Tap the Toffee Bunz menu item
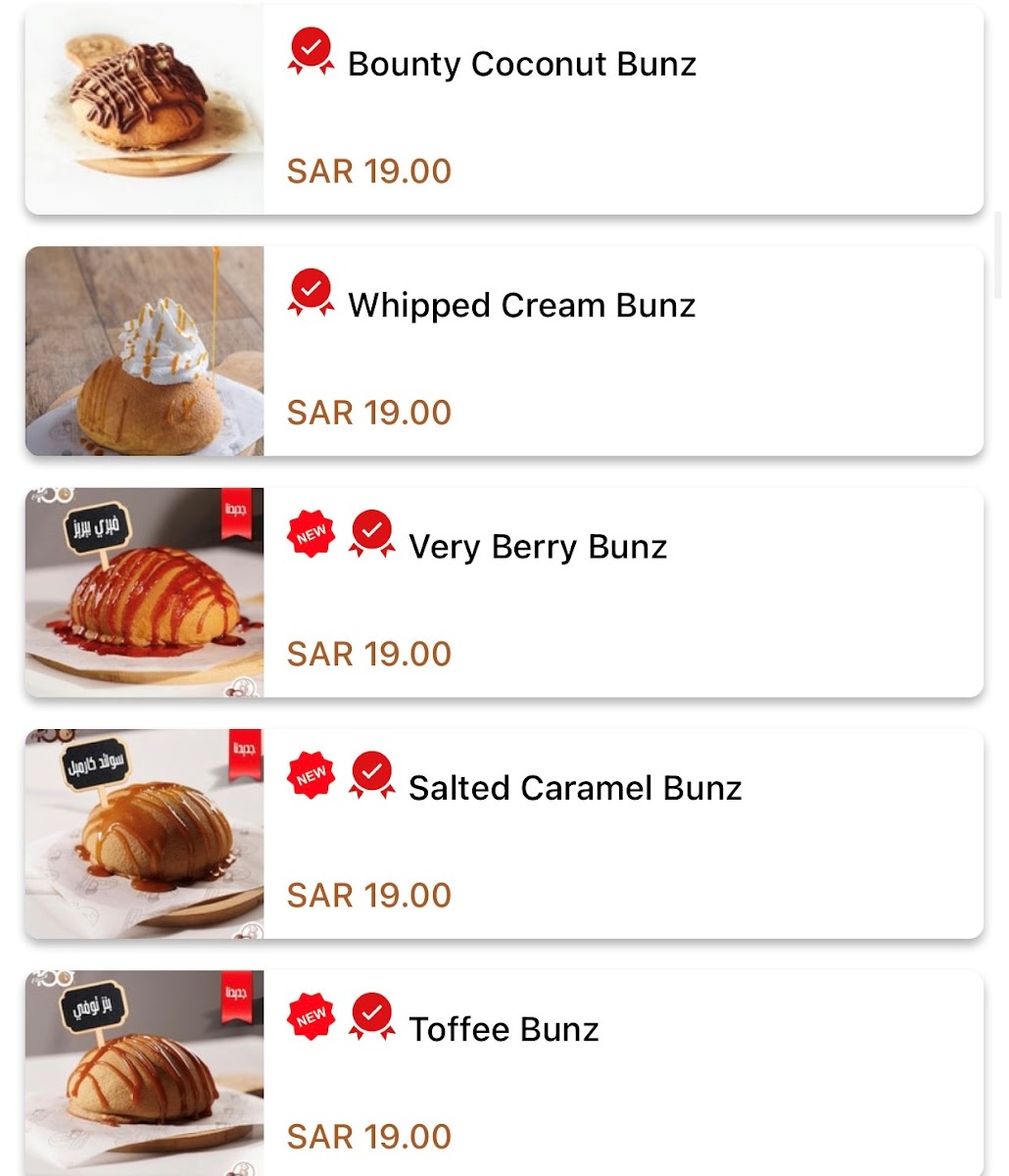The image size is (1009, 1176). 504,1030
